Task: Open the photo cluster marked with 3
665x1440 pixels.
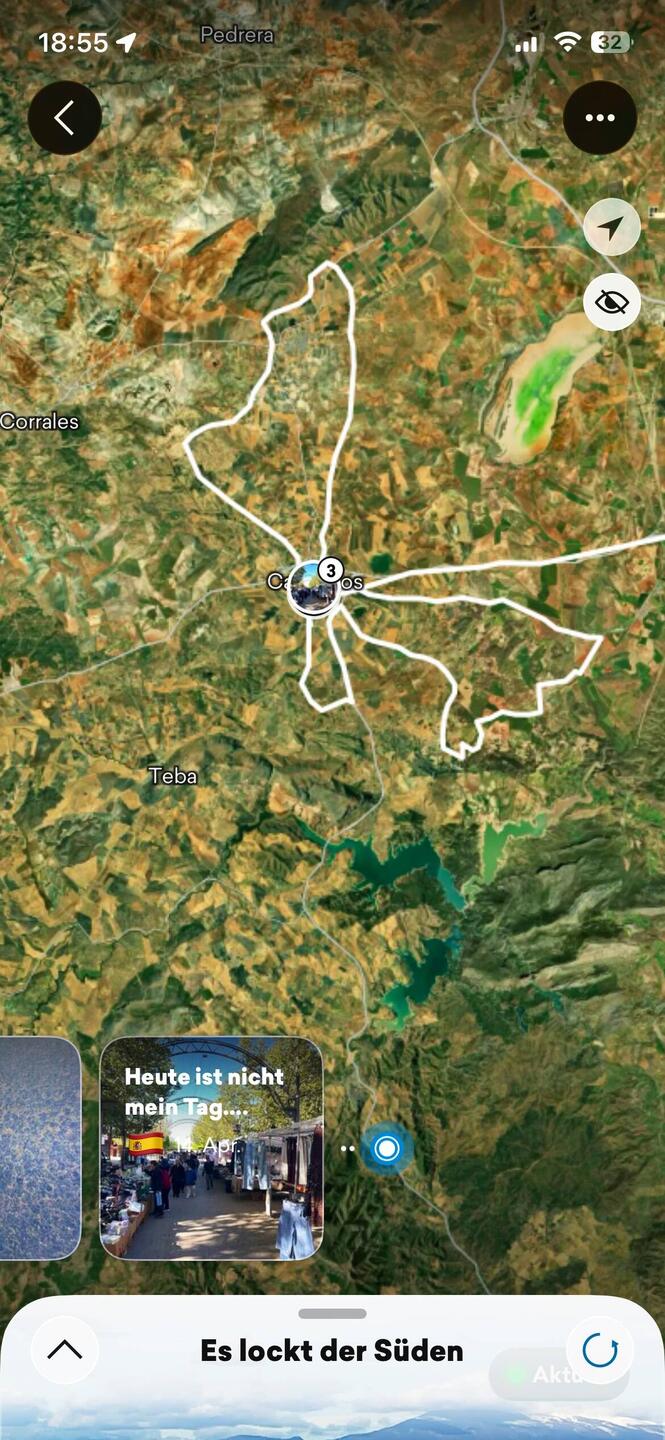Action: click(314, 588)
